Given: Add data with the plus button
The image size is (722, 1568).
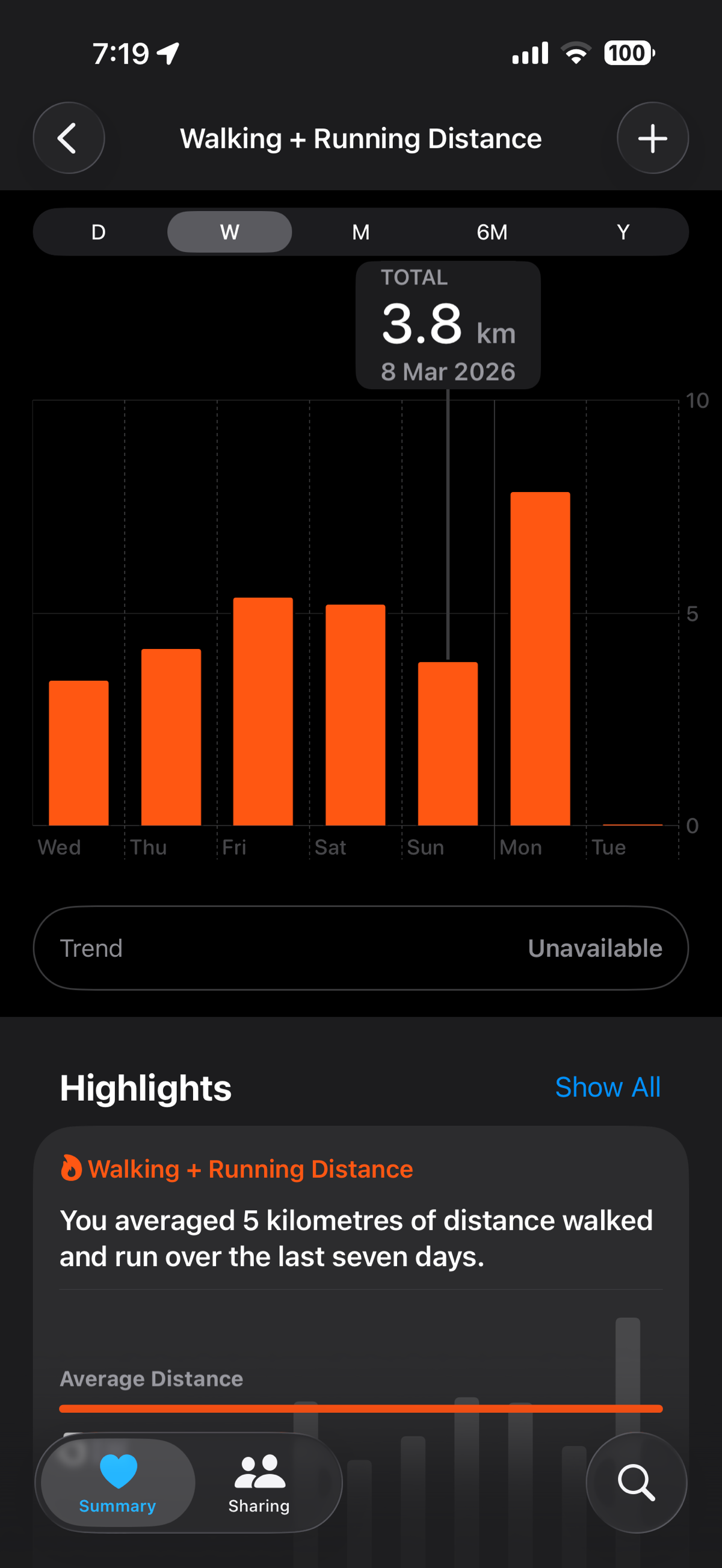Looking at the screenshot, I should tap(652, 138).
